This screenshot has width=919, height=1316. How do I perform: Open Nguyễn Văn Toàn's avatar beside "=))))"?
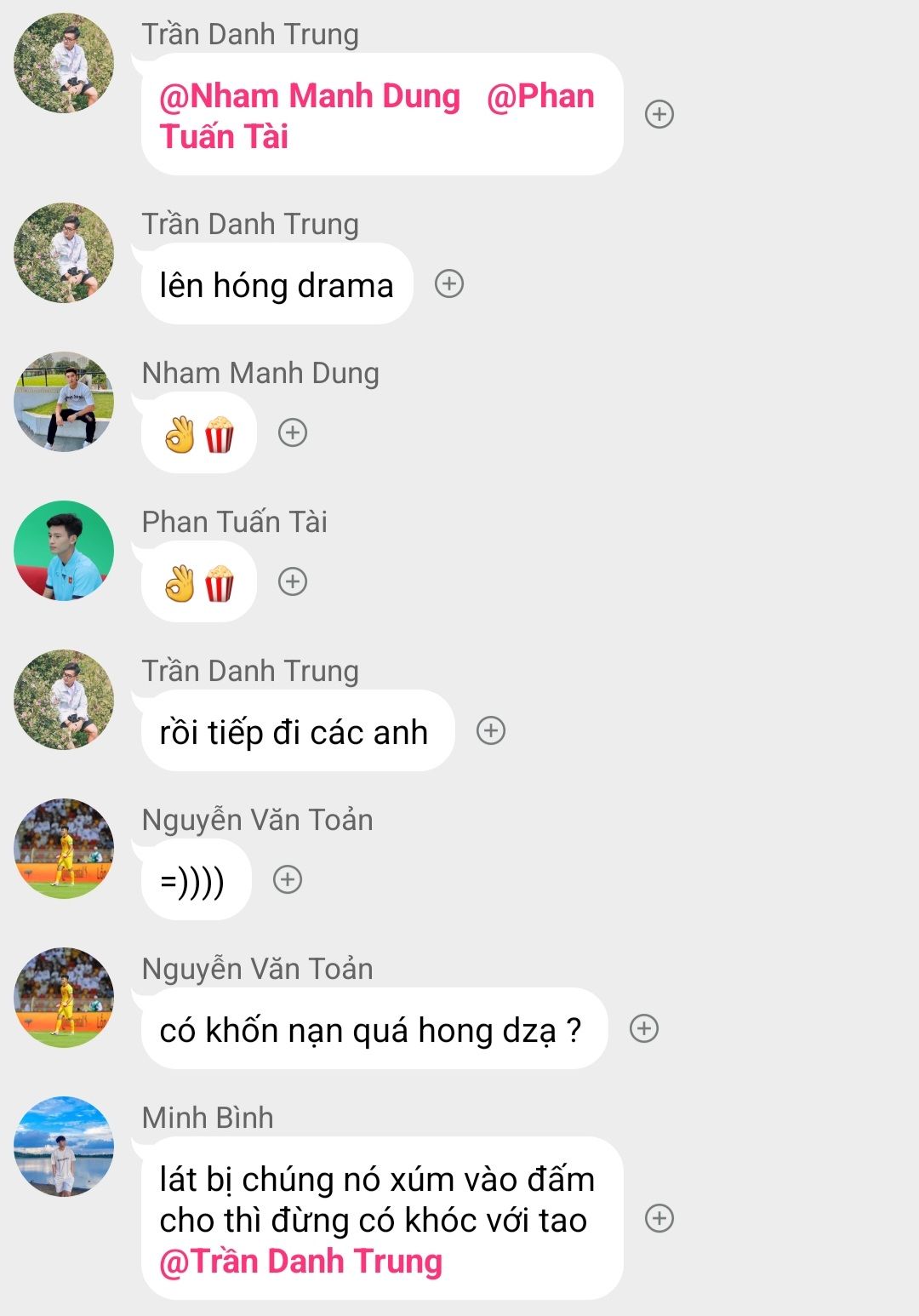[x=64, y=849]
